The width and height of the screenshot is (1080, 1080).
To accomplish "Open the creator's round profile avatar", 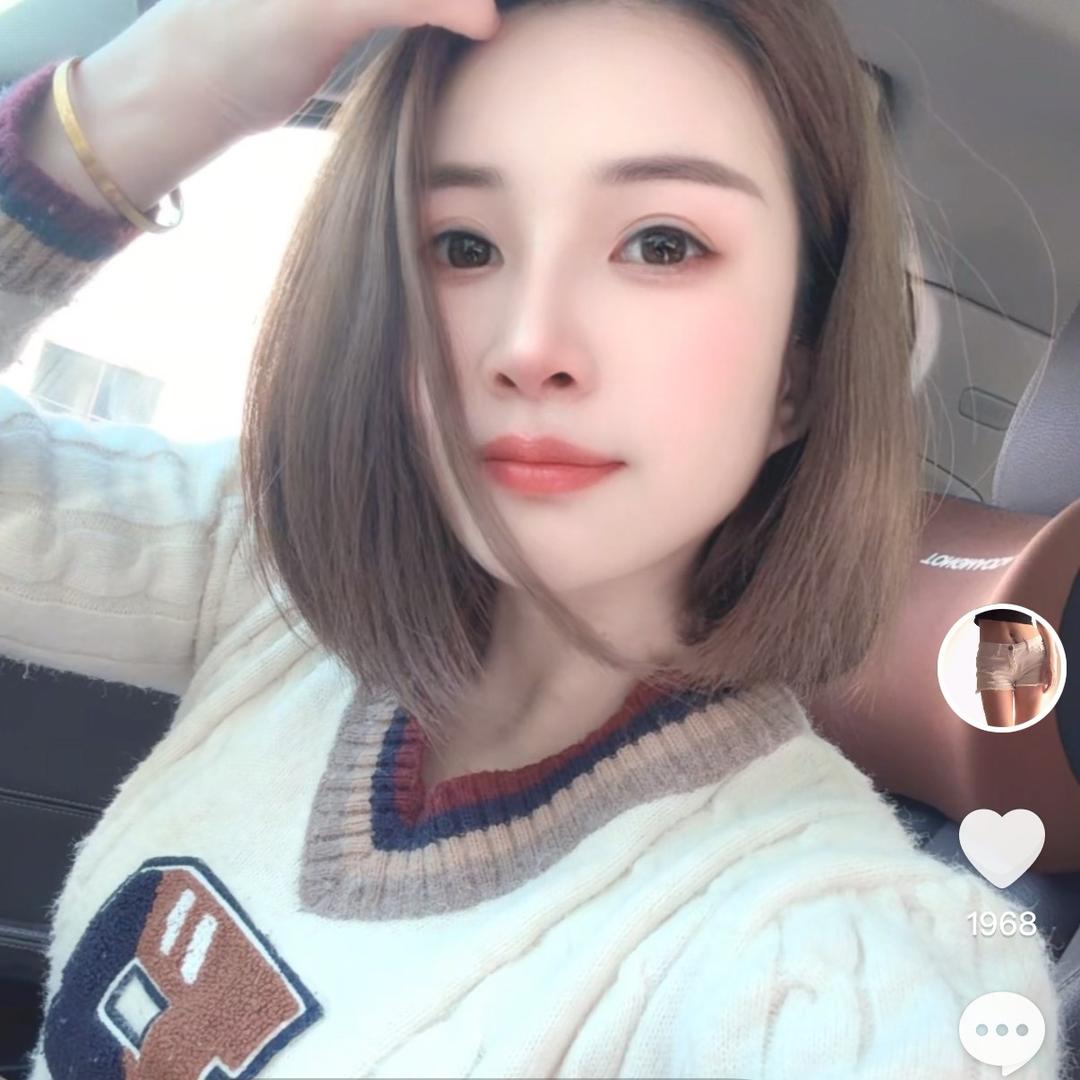I will click(1001, 667).
